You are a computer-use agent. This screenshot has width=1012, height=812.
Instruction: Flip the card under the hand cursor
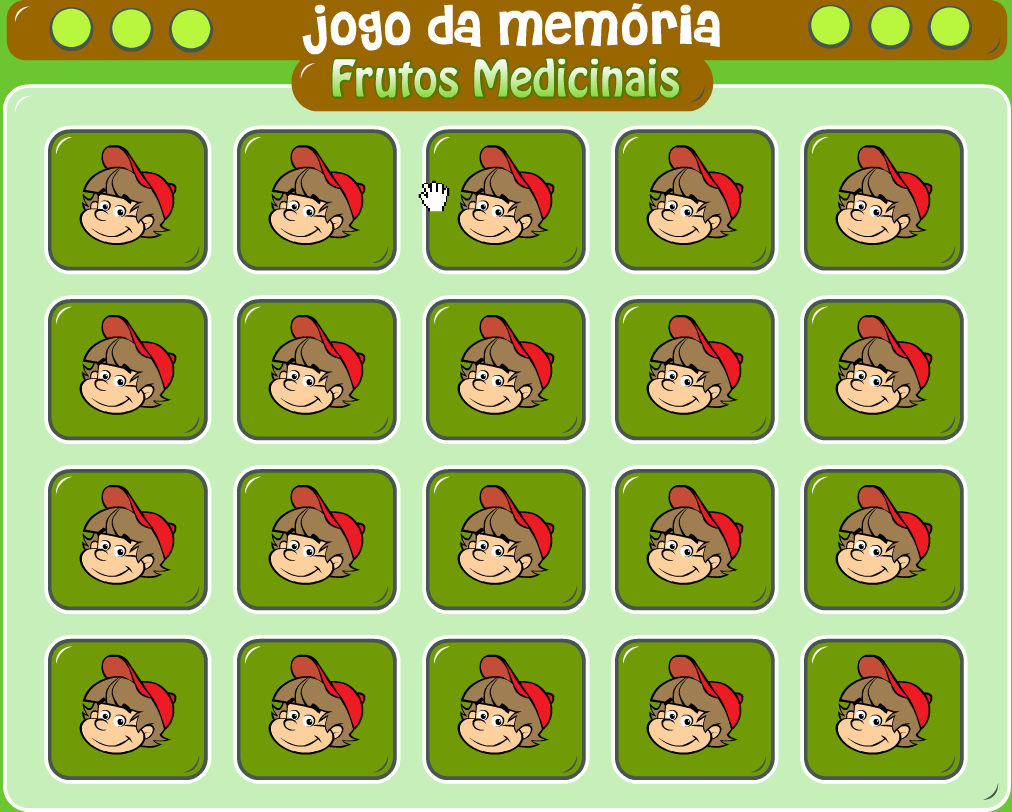tap(505, 200)
